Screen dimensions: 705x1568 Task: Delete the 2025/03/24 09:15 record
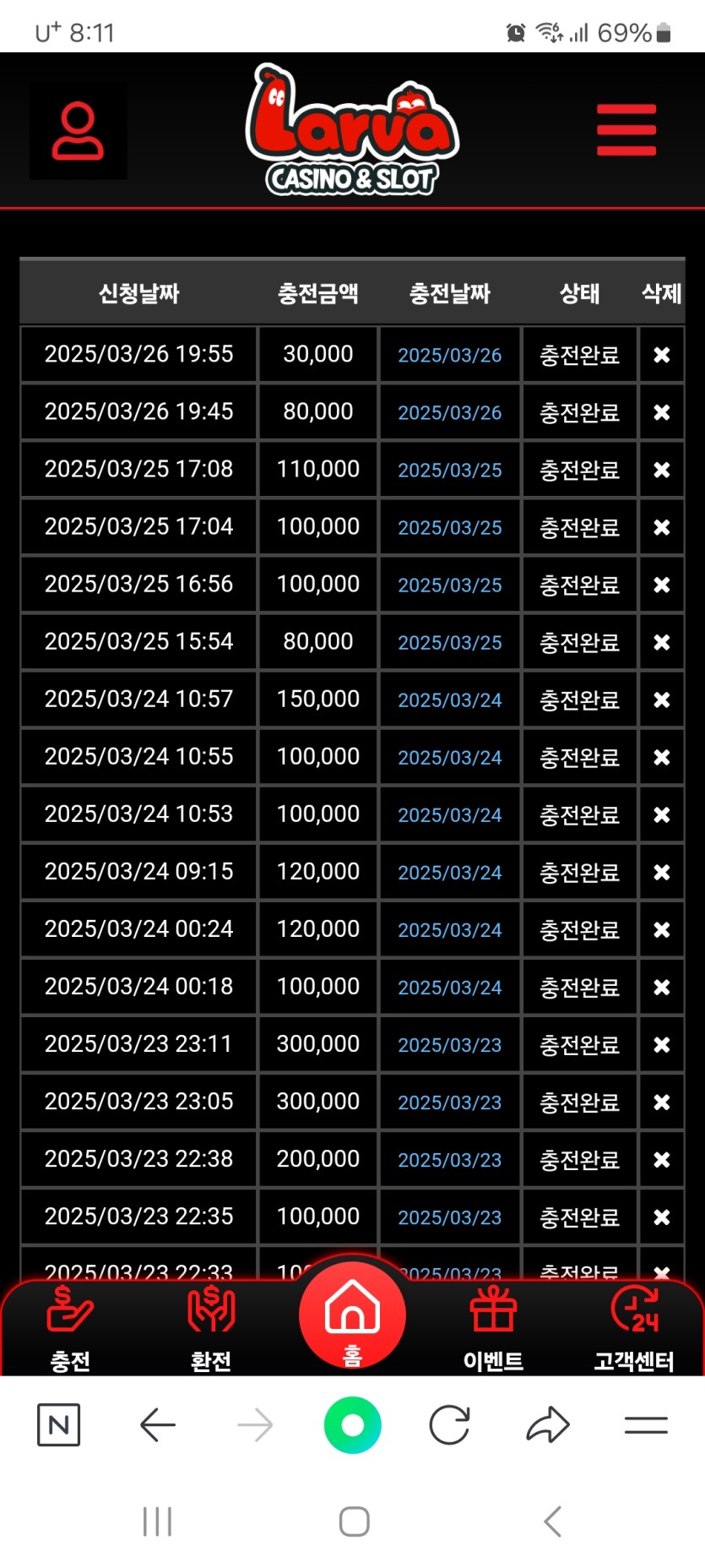click(x=662, y=872)
